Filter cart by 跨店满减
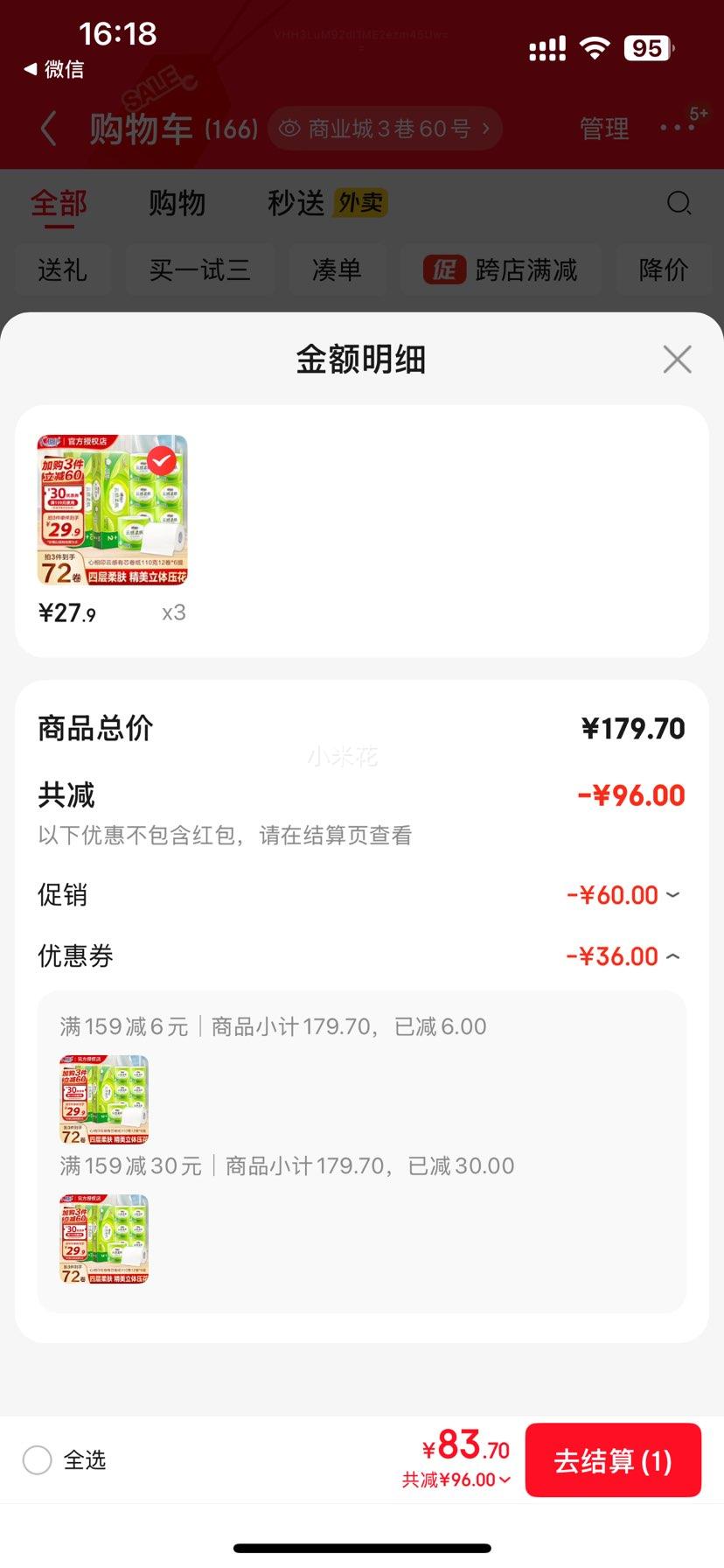Screen dimensions: 724x1568 click(x=500, y=270)
